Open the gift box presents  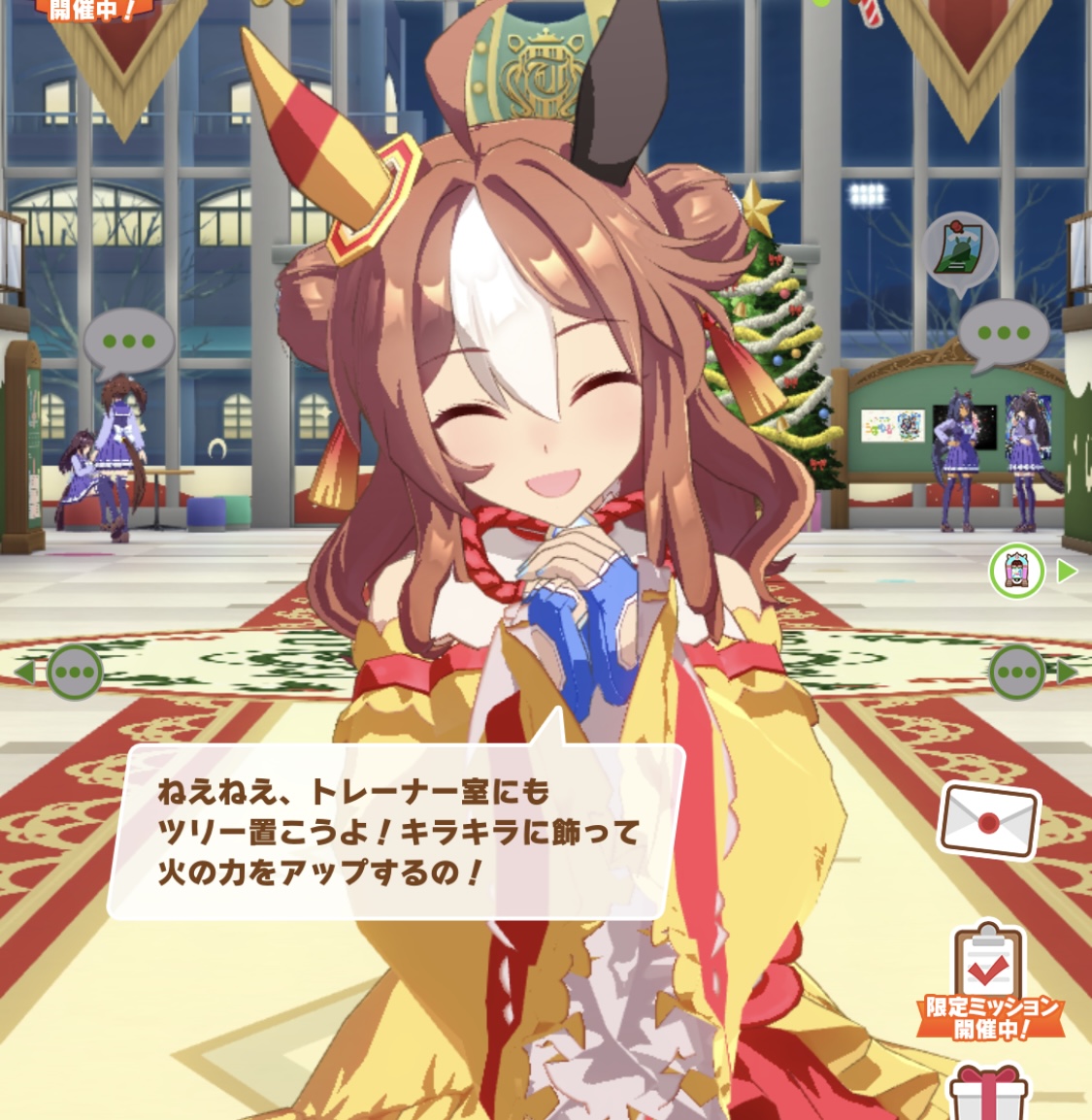click(x=988, y=1093)
